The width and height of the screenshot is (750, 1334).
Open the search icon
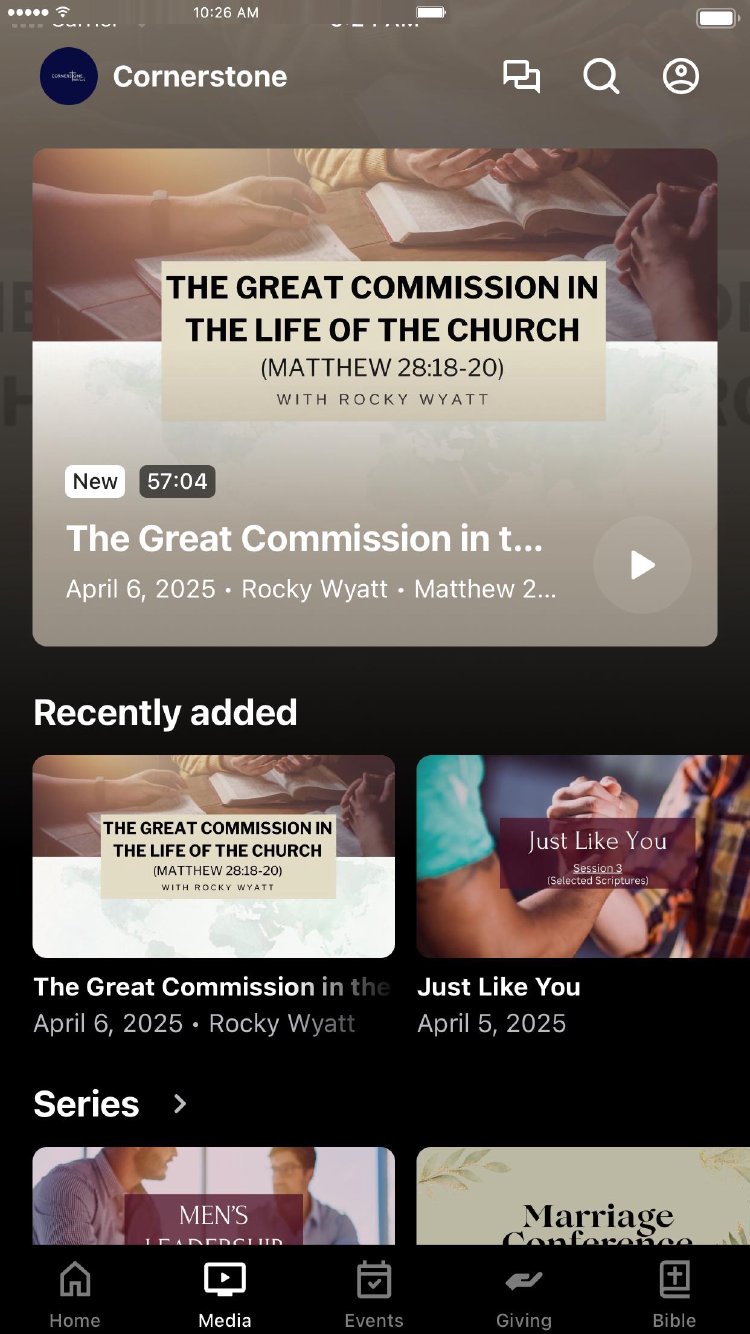coord(601,77)
